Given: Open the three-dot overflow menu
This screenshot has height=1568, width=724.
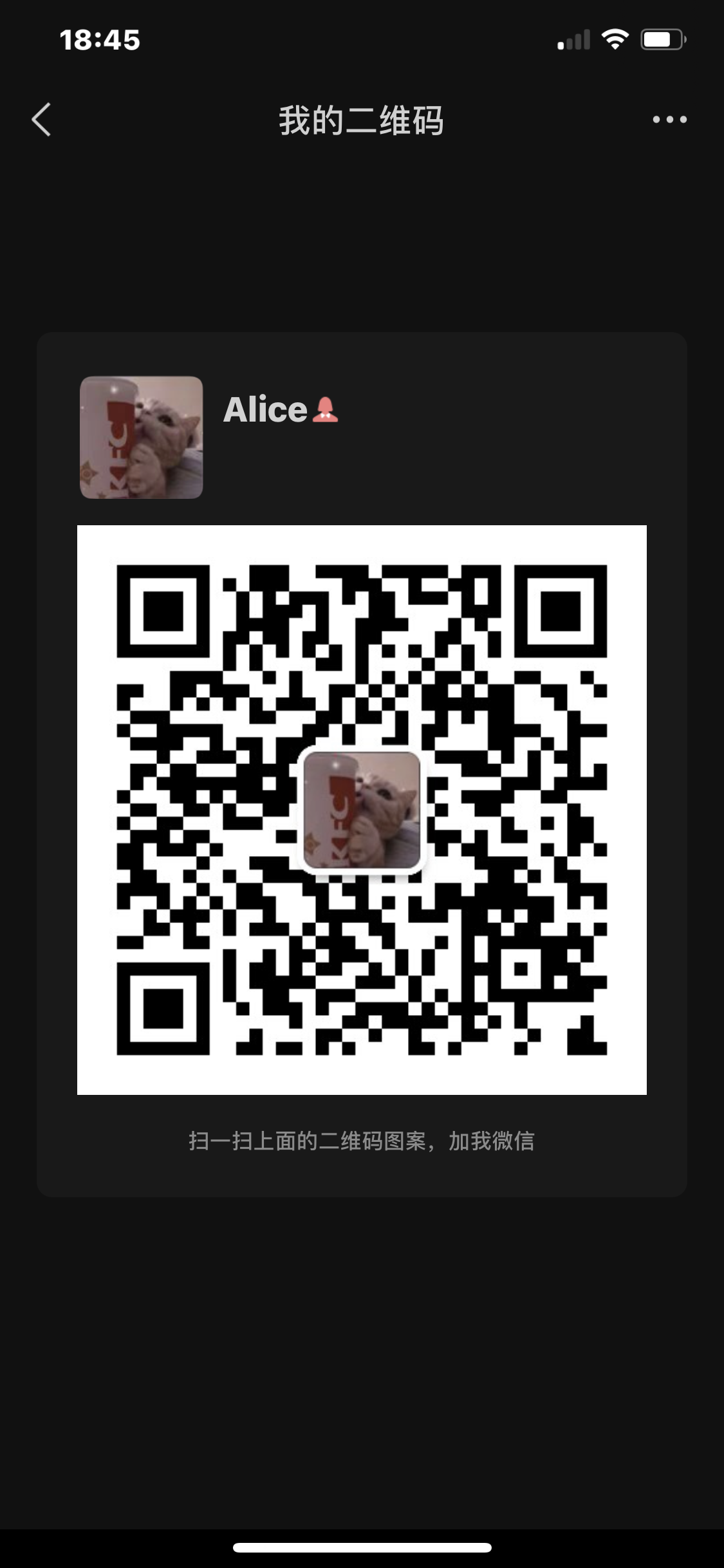Looking at the screenshot, I should [669, 120].
